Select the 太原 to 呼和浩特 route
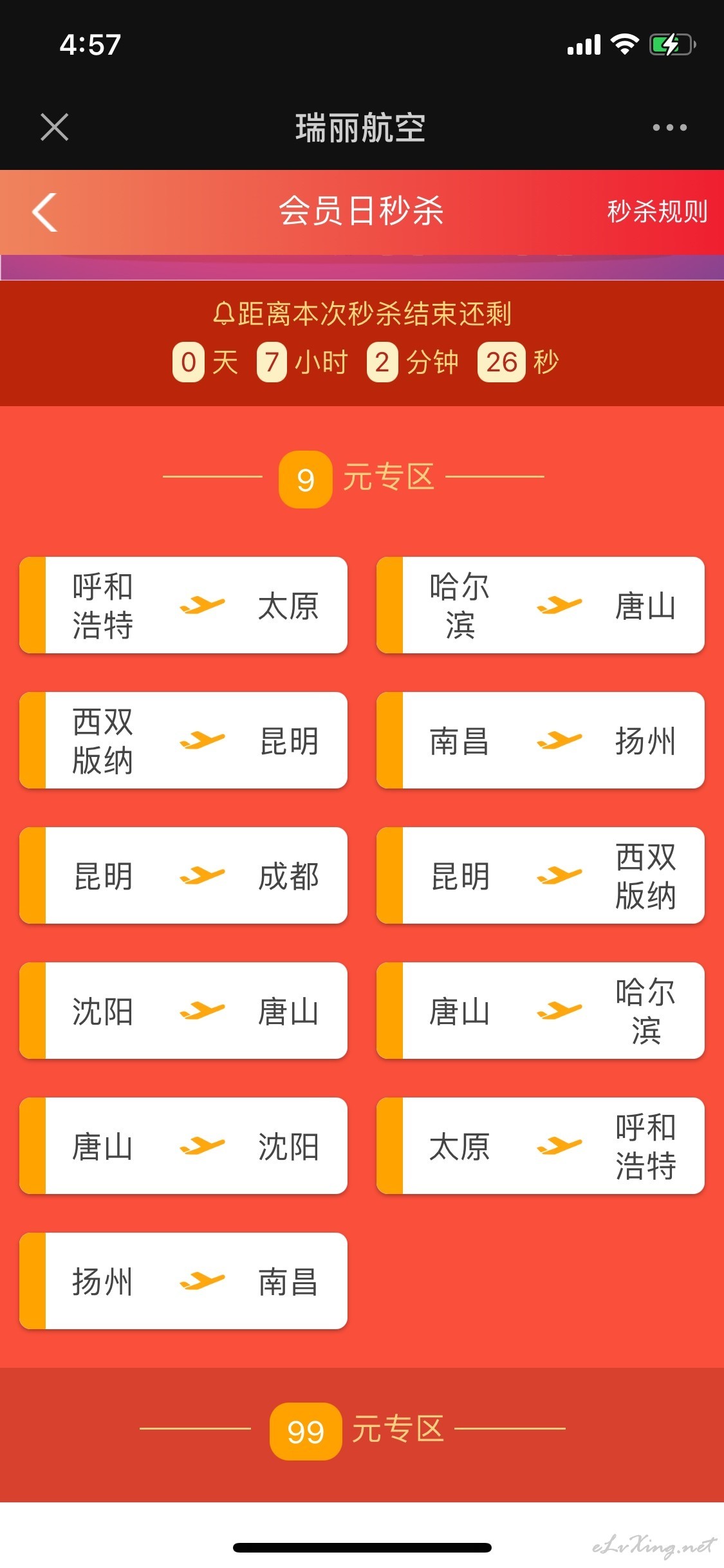The width and height of the screenshot is (724, 1568). click(541, 1146)
